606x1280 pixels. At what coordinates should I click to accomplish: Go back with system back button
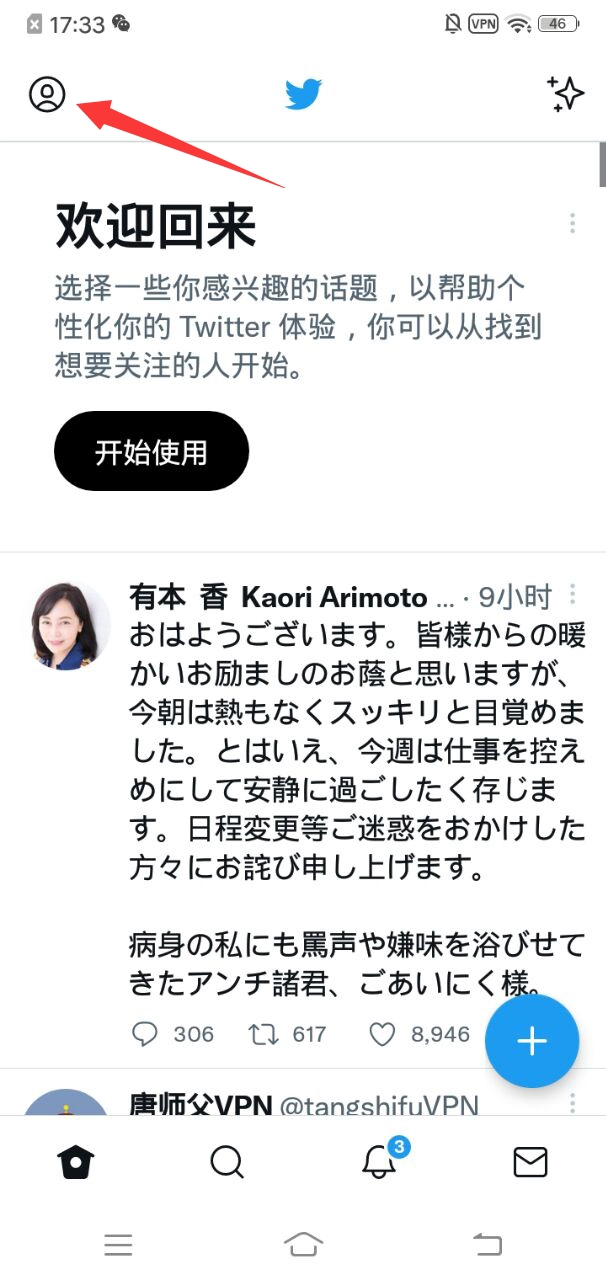(x=487, y=1244)
